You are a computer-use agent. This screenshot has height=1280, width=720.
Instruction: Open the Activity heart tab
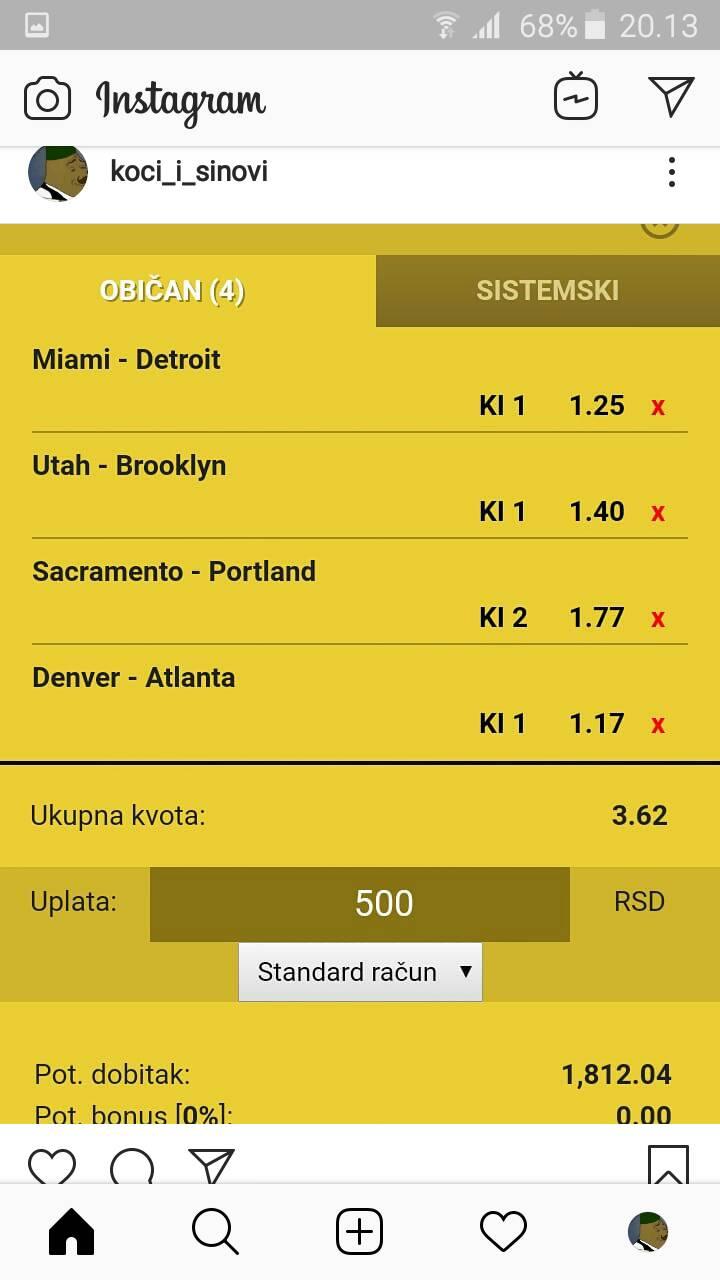[504, 1231]
